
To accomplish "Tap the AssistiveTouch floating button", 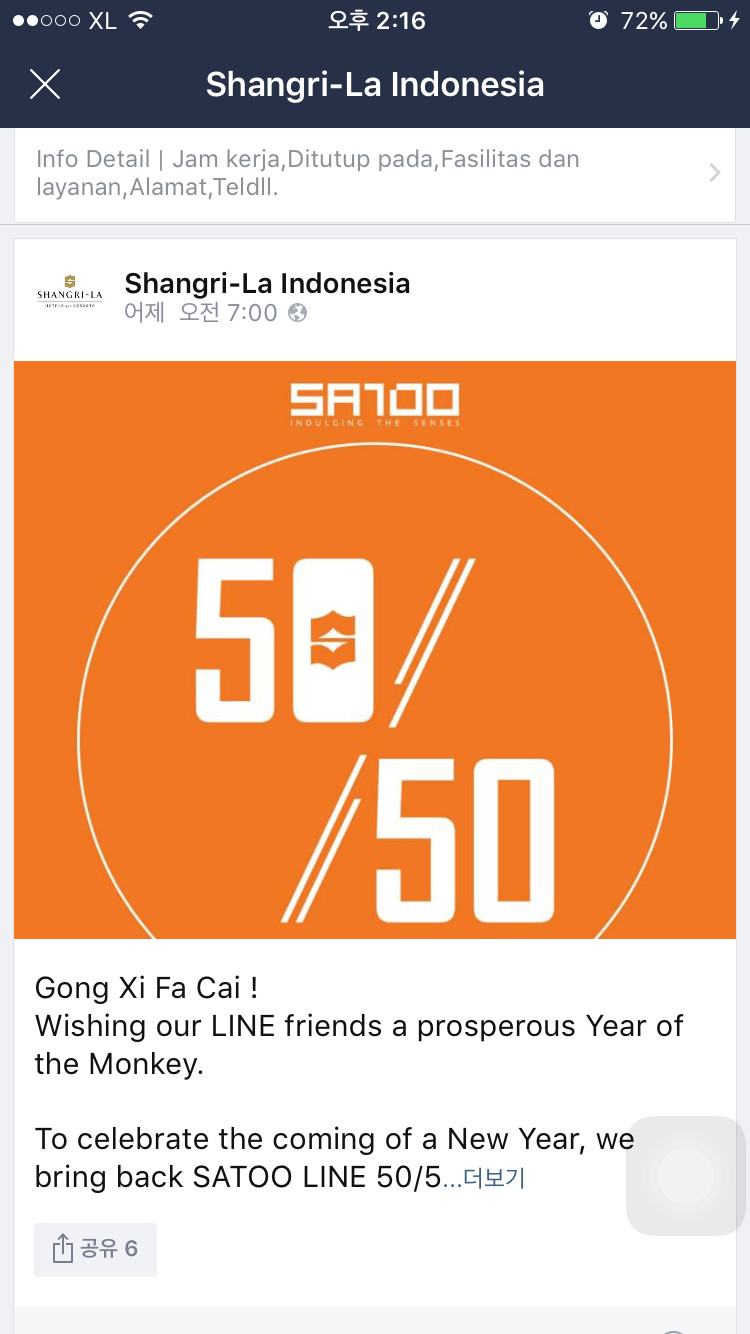I will point(686,1175).
